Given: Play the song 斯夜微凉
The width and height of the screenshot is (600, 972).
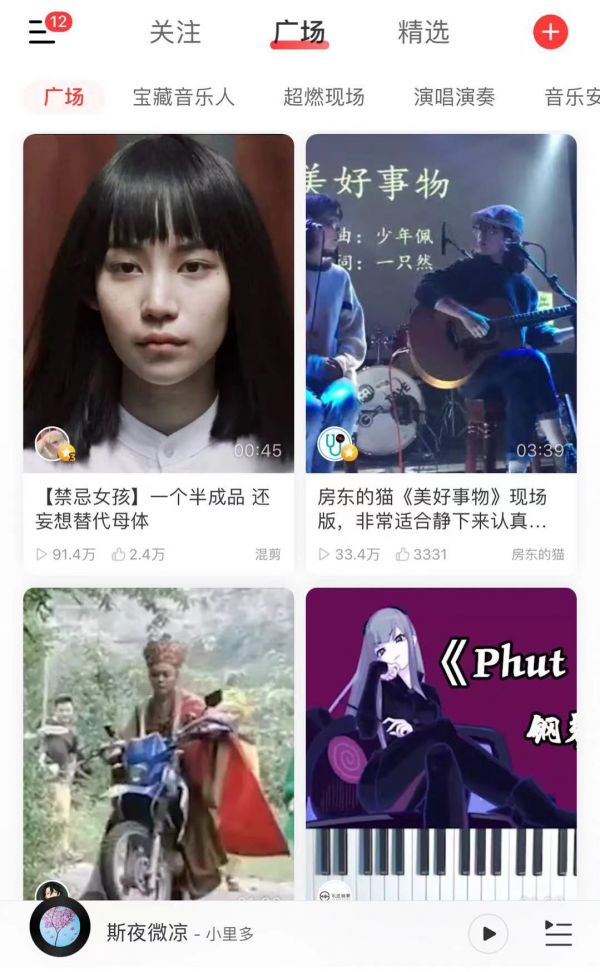Looking at the screenshot, I should 488,934.
